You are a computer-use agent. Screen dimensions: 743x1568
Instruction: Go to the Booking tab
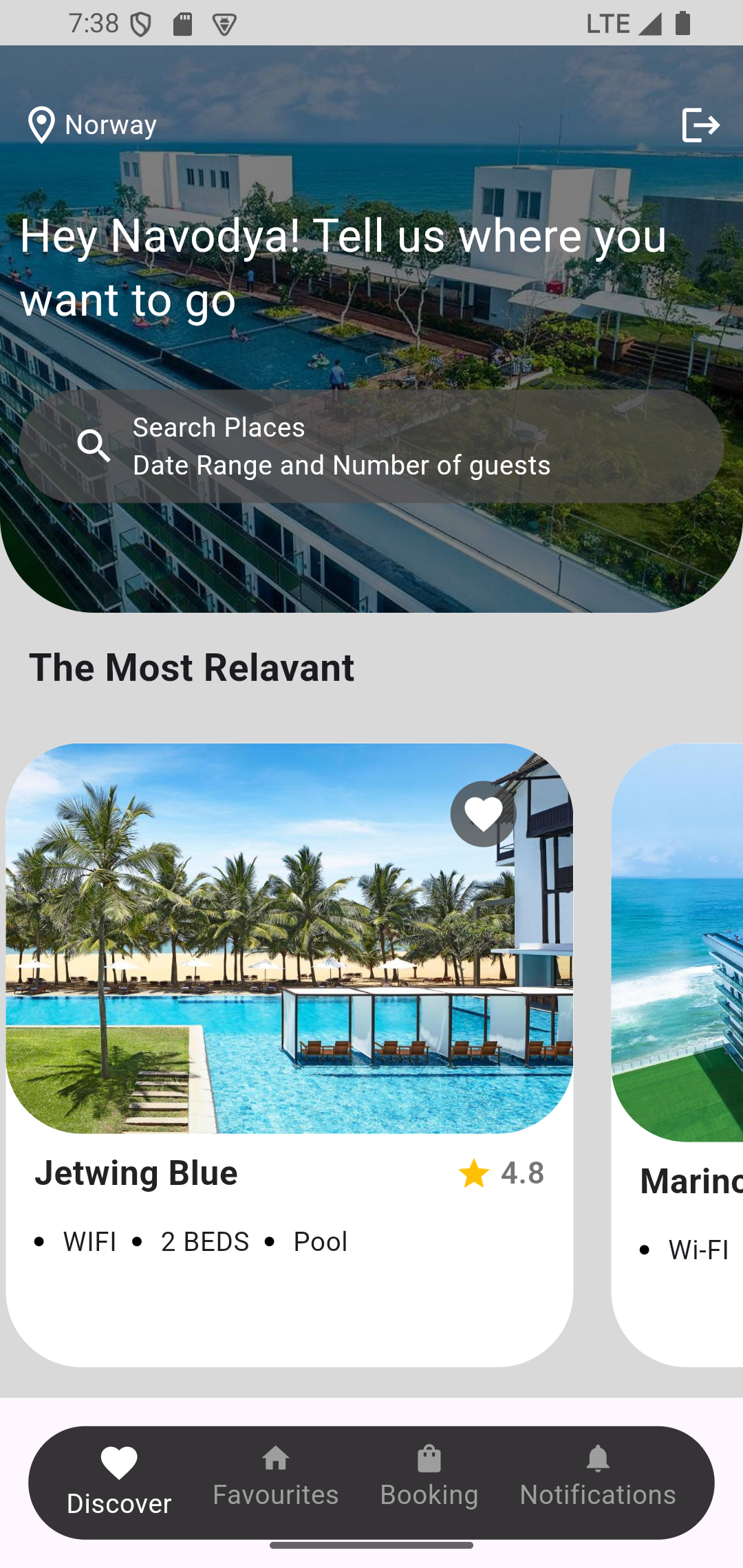tap(429, 1477)
